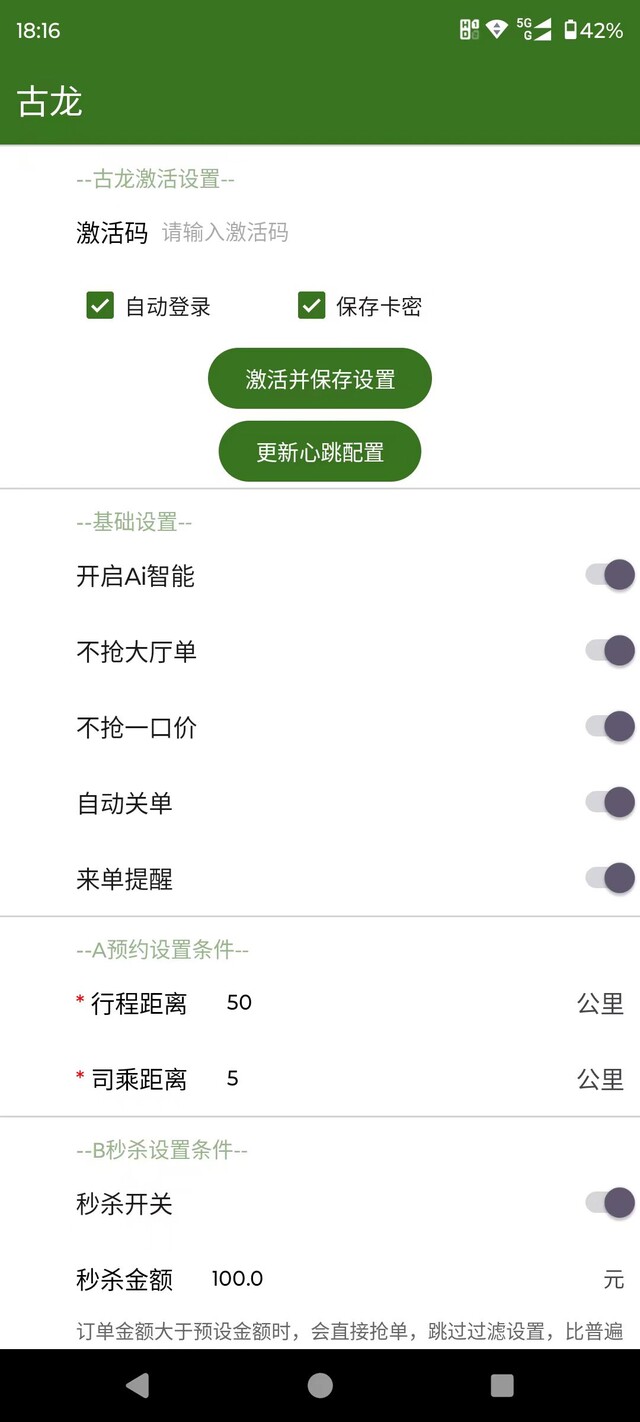This screenshot has height=1422, width=640.
Task: Edit the 司乘距离 value field
Action: pyautogui.click(x=395, y=1079)
